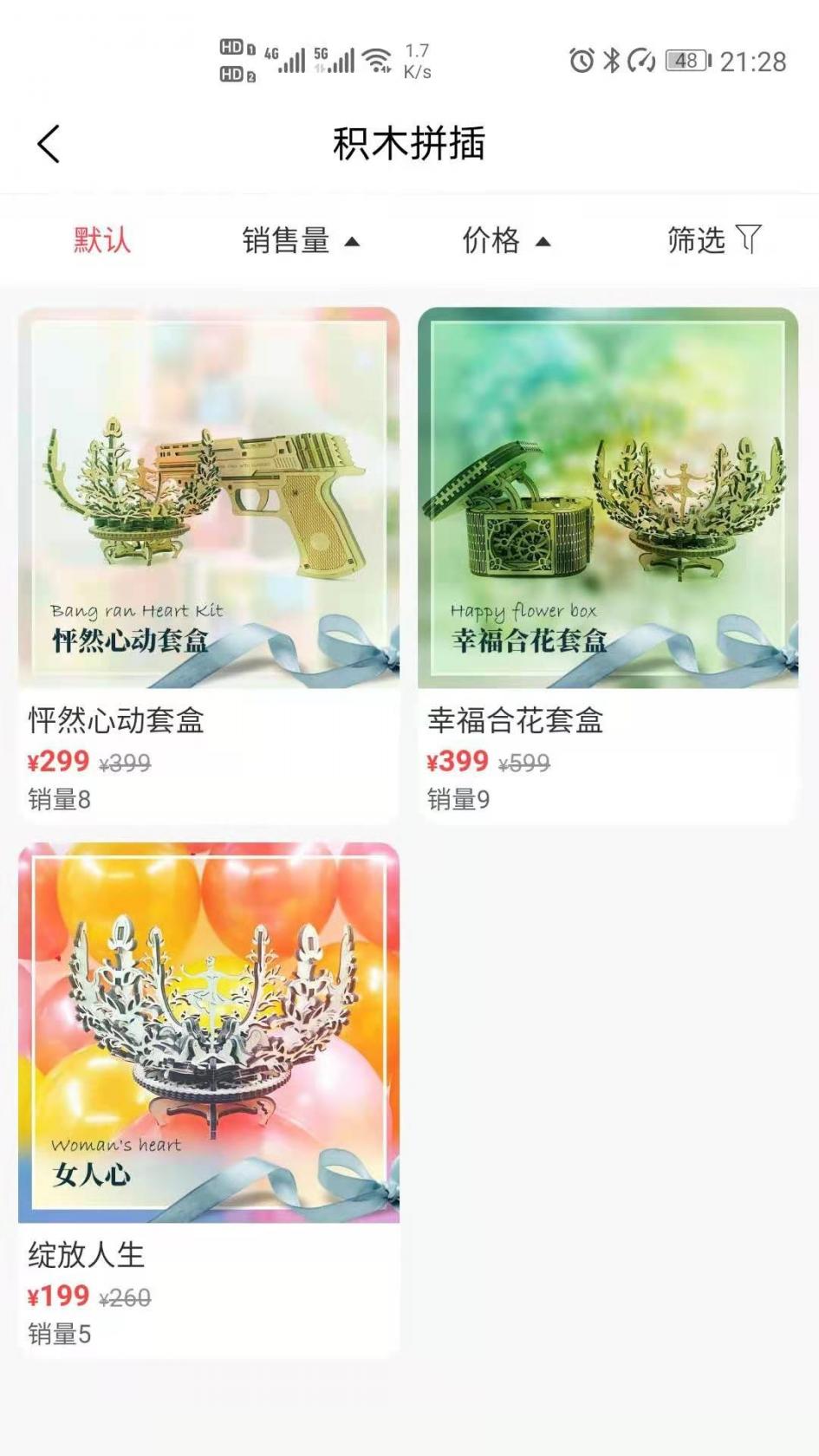Sort products by 销售量
819x1456 pixels.
[x=300, y=240]
